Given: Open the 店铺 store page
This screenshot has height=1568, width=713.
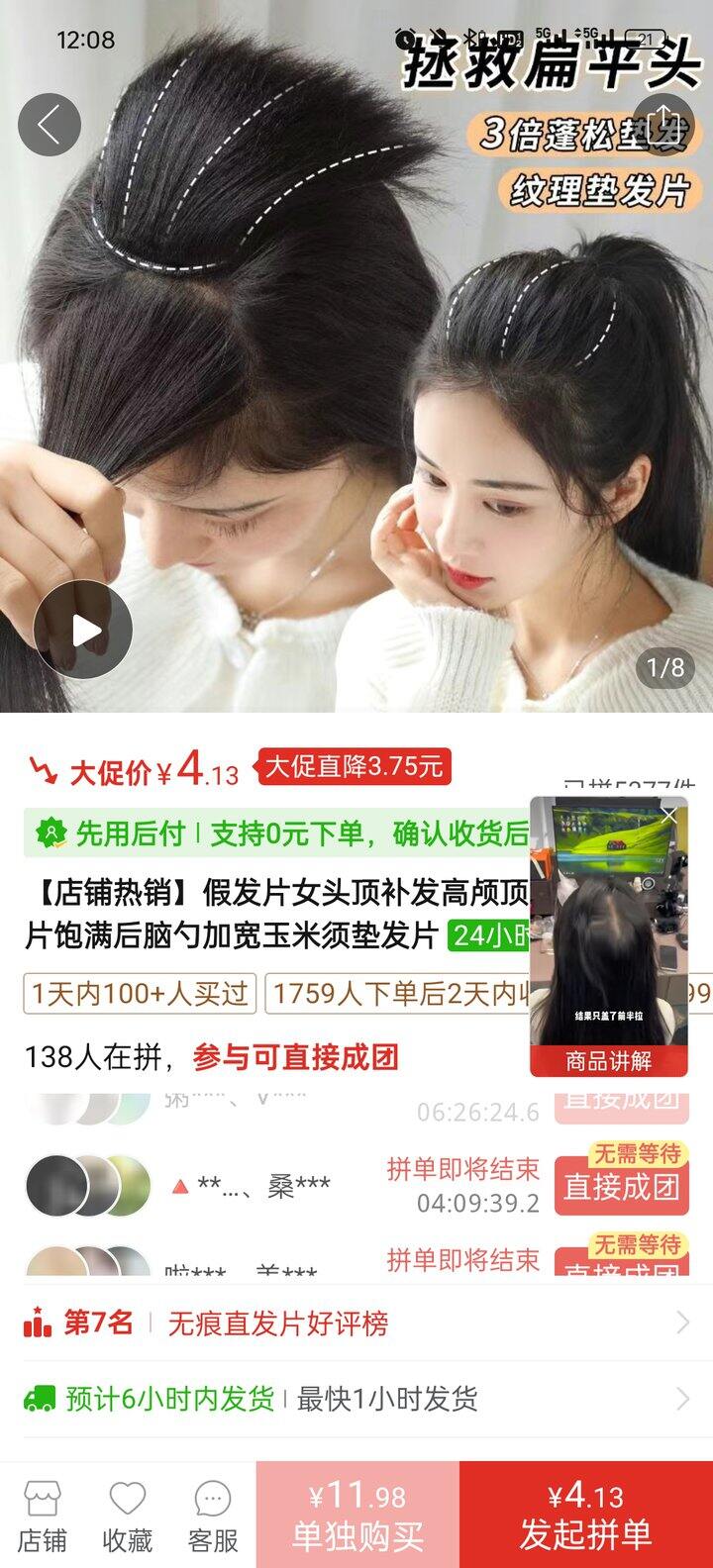Looking at the screenshot, I should [x=43, y=1515].
